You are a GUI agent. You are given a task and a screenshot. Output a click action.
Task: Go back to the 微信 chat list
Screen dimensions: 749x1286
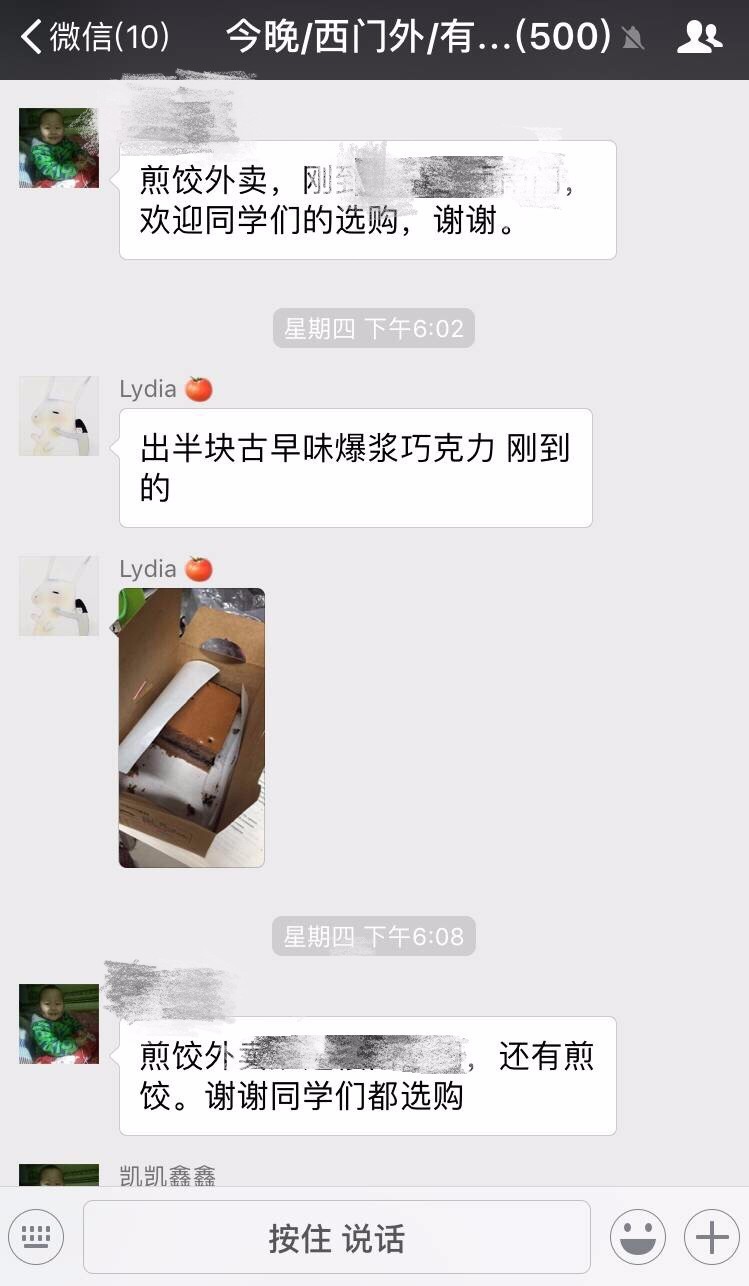(x=95, y=38)
